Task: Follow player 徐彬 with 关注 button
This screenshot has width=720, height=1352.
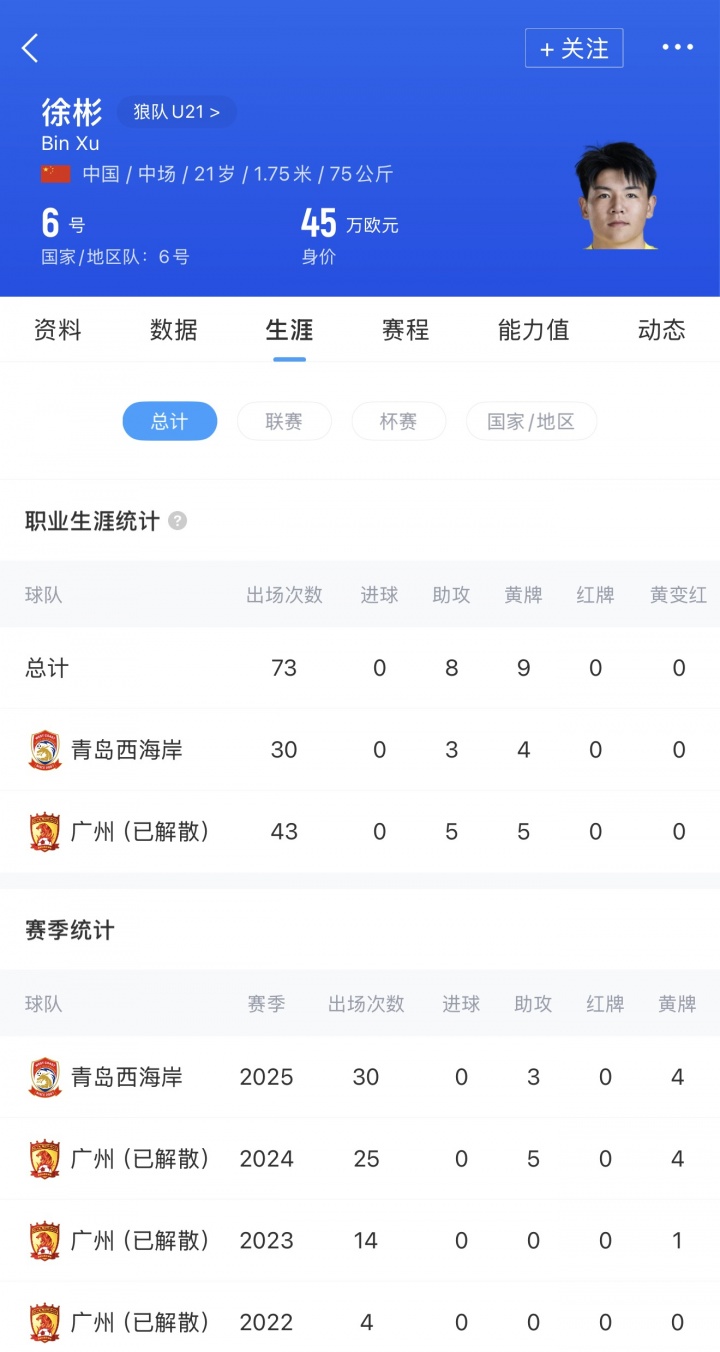Action: coord(574,48)
